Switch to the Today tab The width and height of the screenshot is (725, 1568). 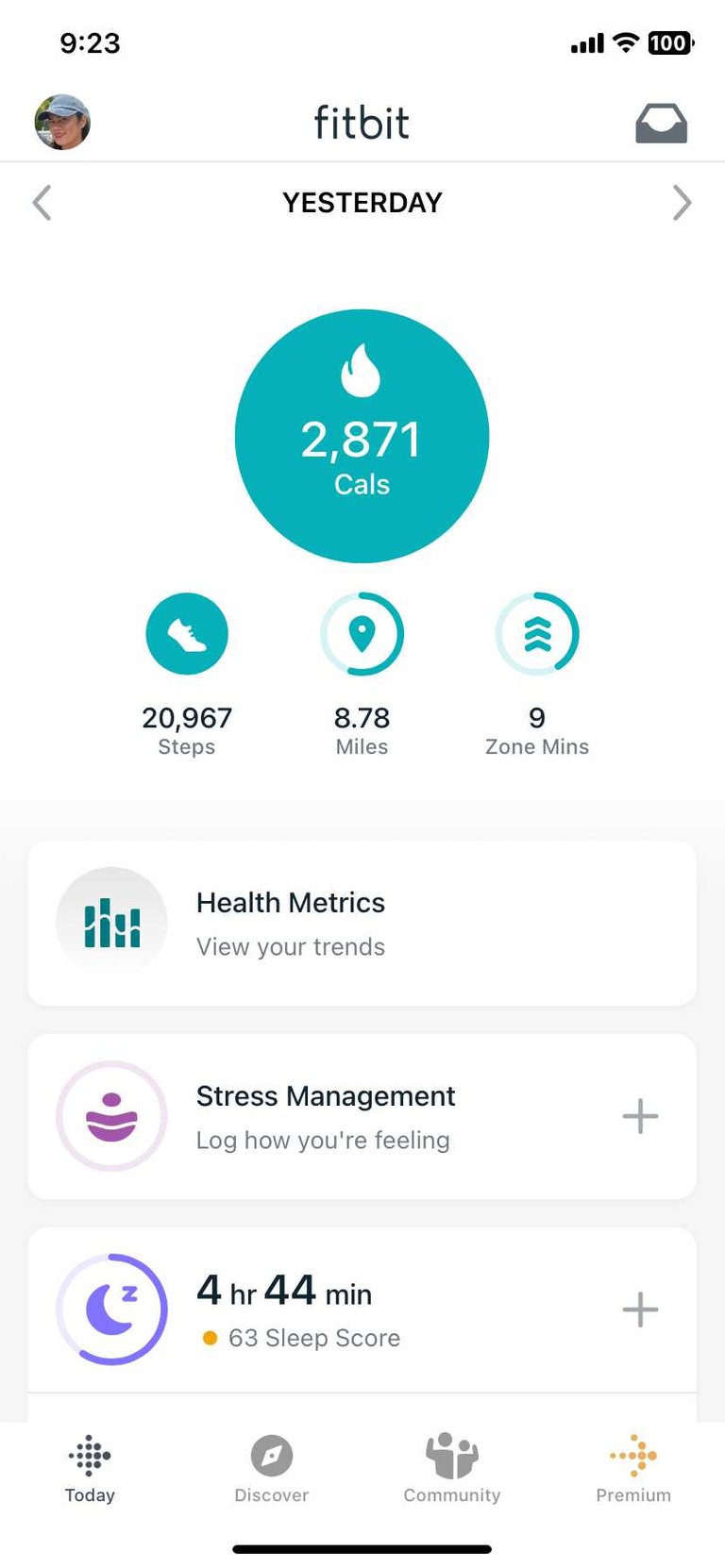click(90, 1470)
